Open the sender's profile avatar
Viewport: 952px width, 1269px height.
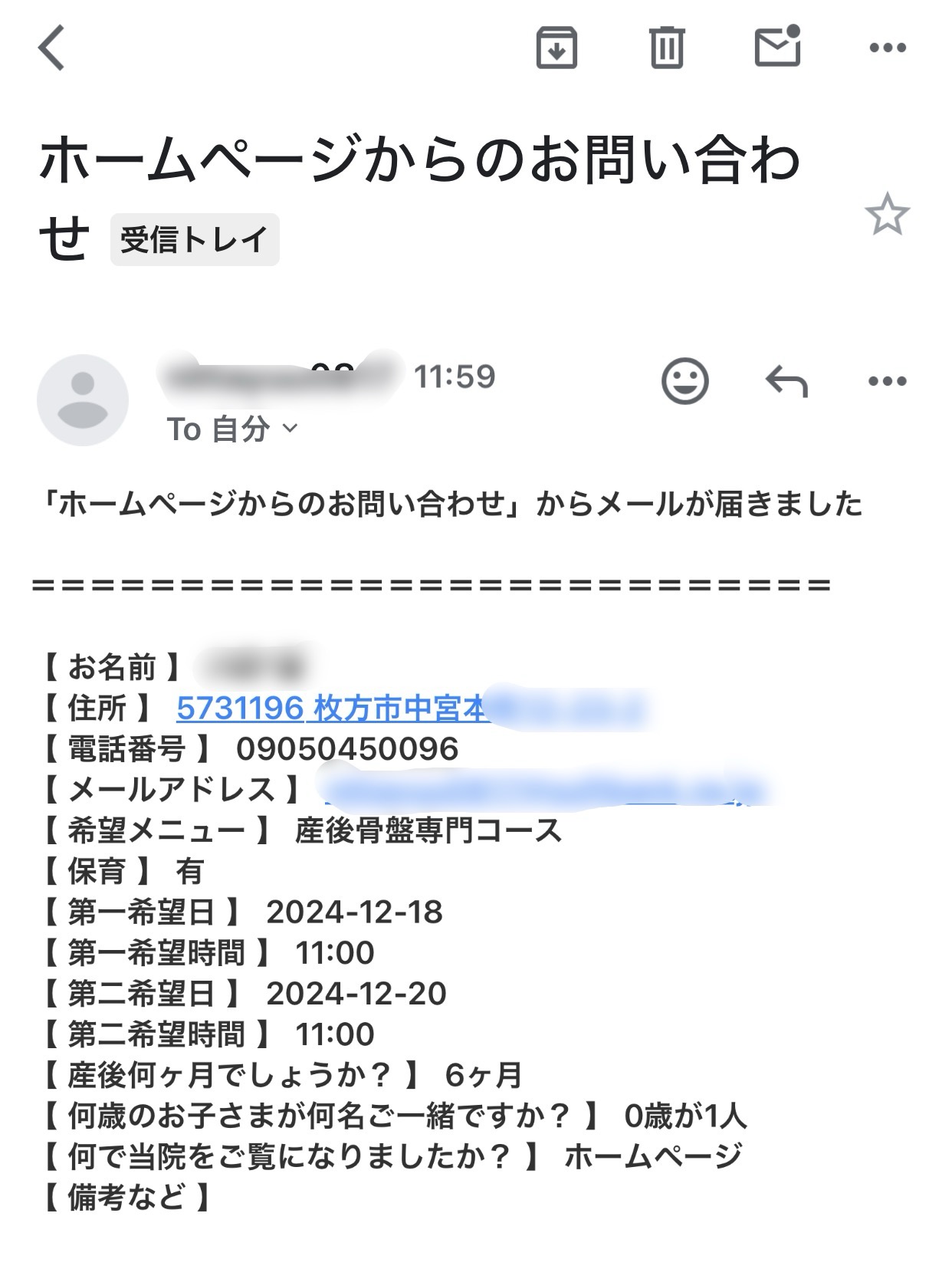click(x=83, y=399)
